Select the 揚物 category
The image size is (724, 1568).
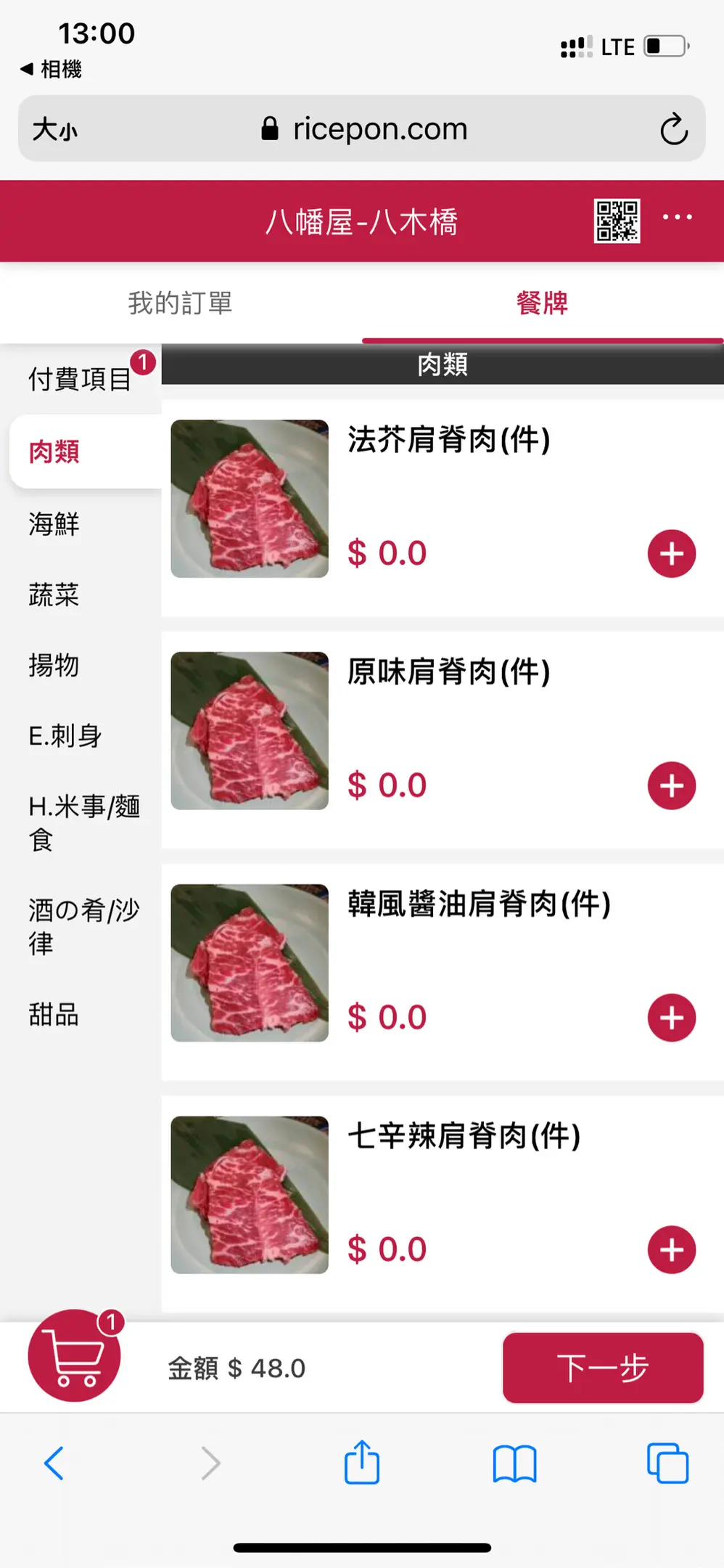54,665
